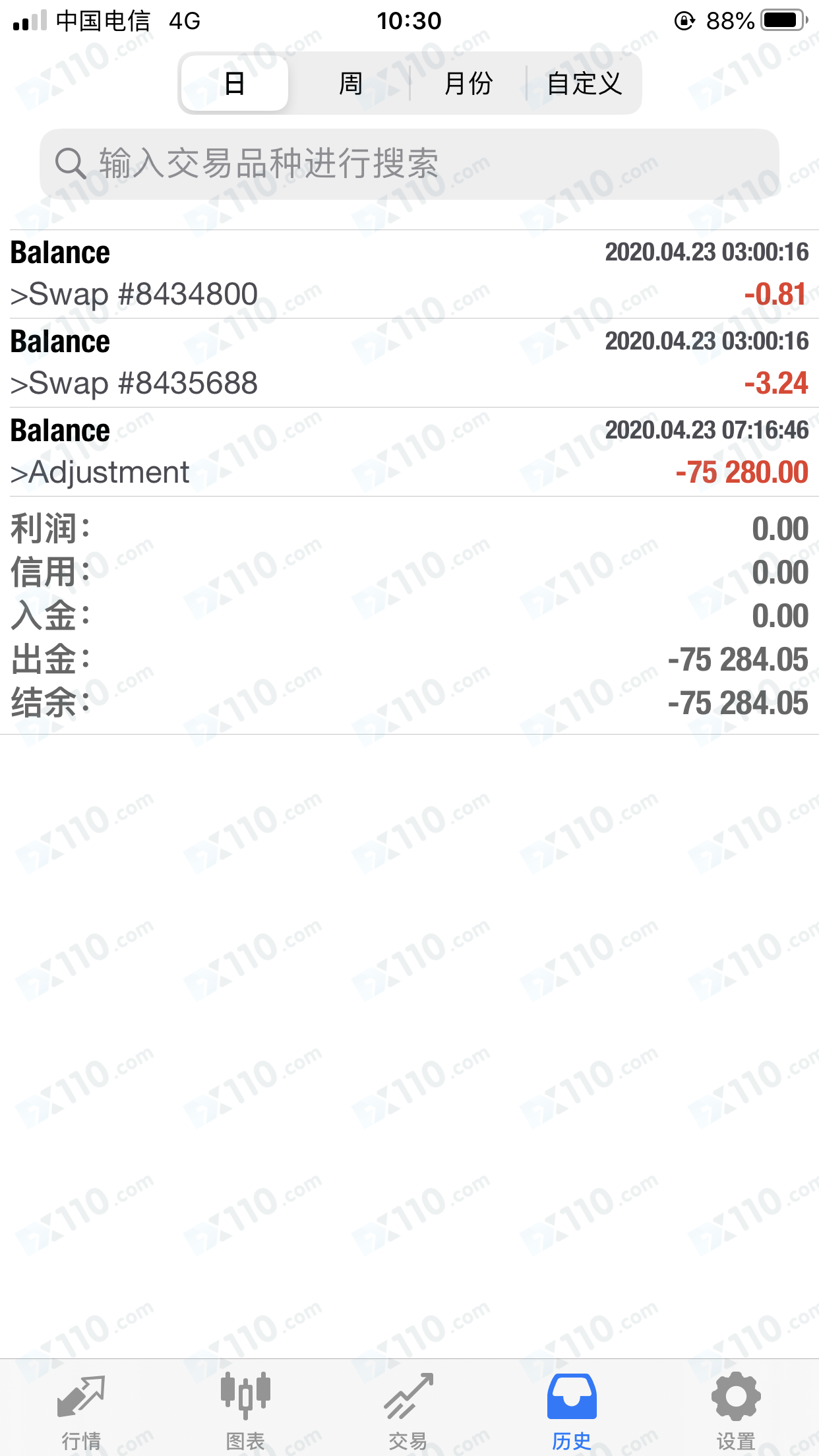Image resolution: width=819 pixels, height=1456 pixels.
Task: Choose the 自定义 custom period
Action: pos(584,83)
